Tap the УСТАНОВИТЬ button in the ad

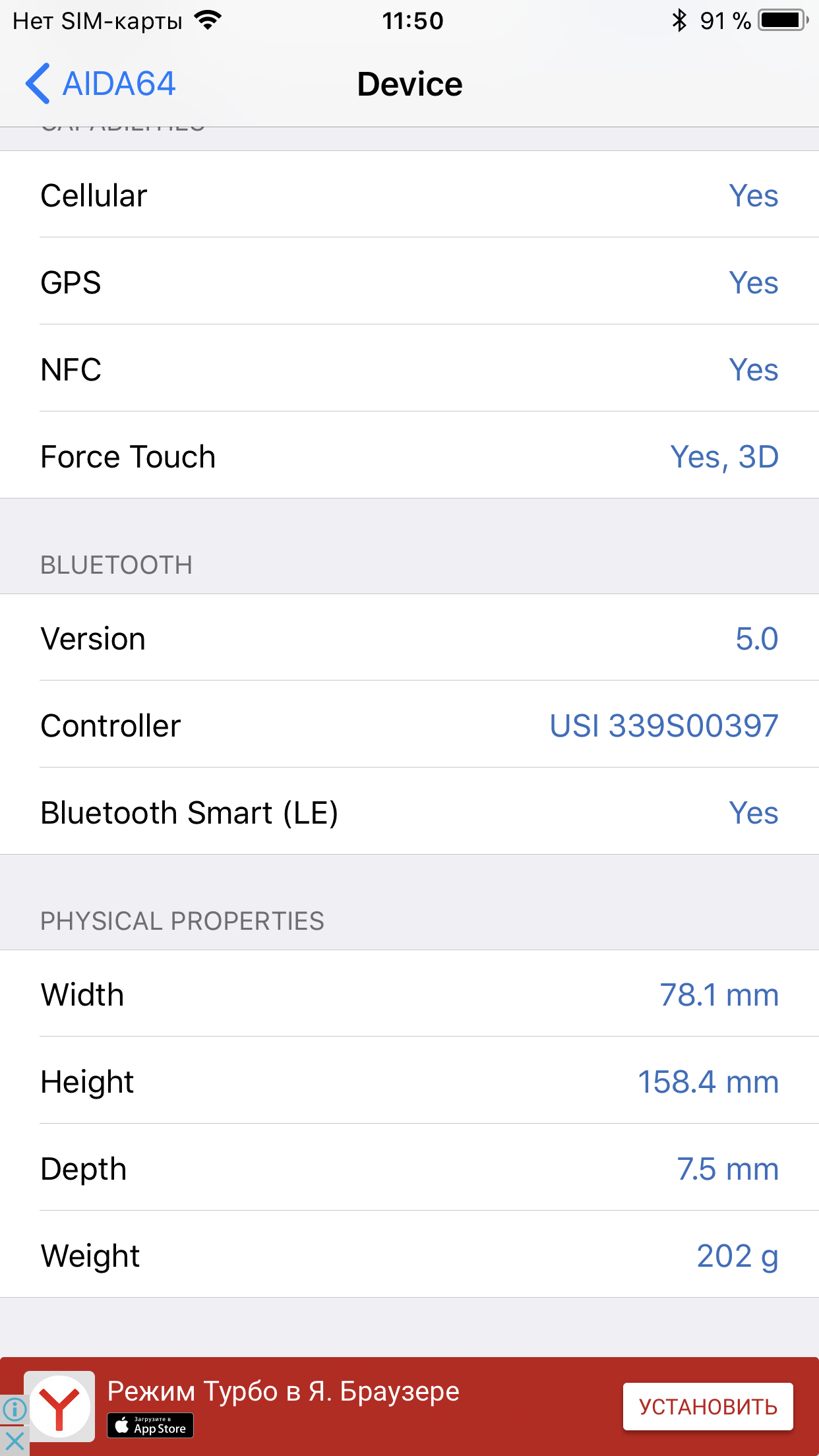[708, 1407]
